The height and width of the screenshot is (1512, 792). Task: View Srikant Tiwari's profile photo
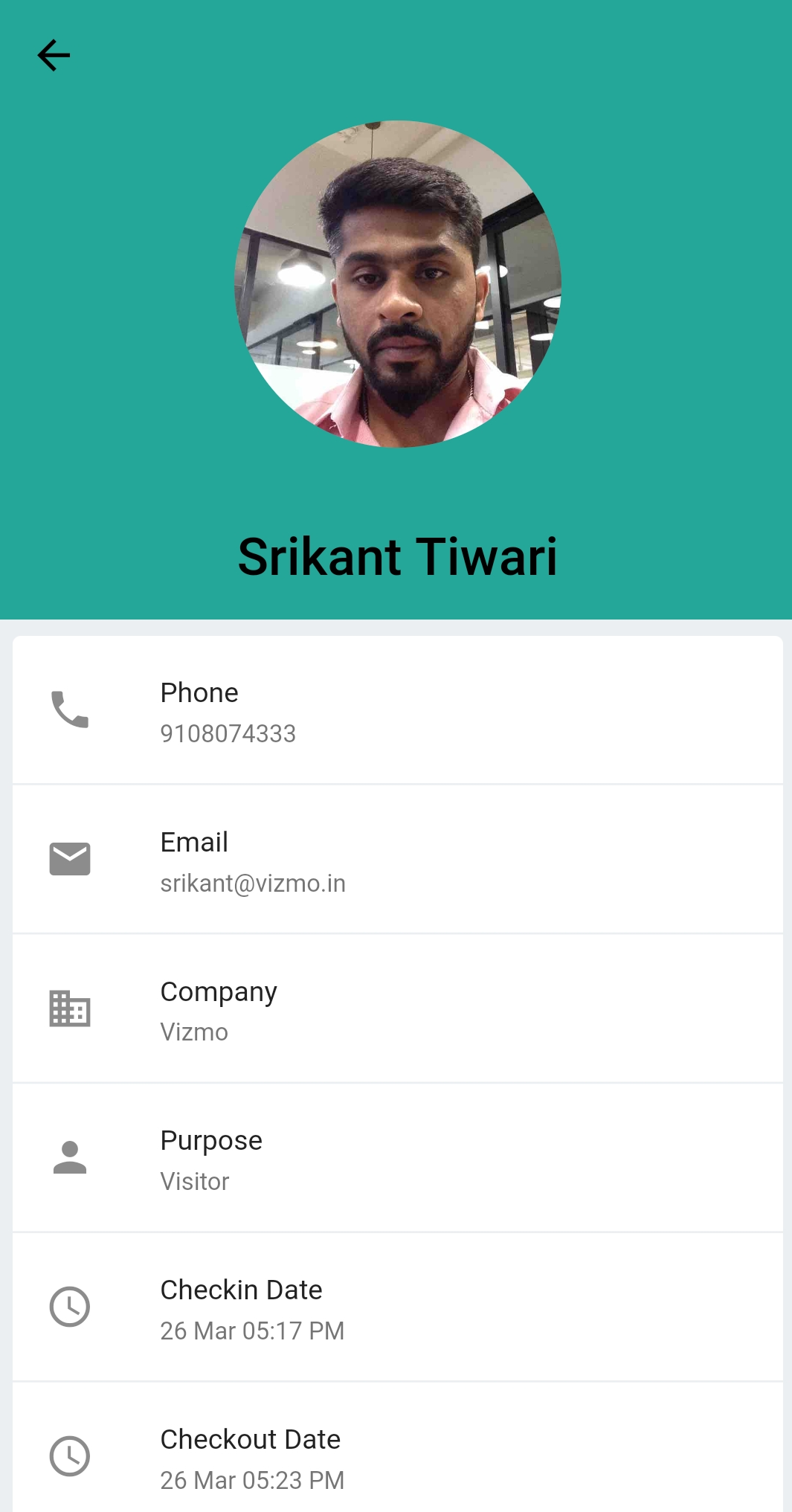(x=398, y=284)
